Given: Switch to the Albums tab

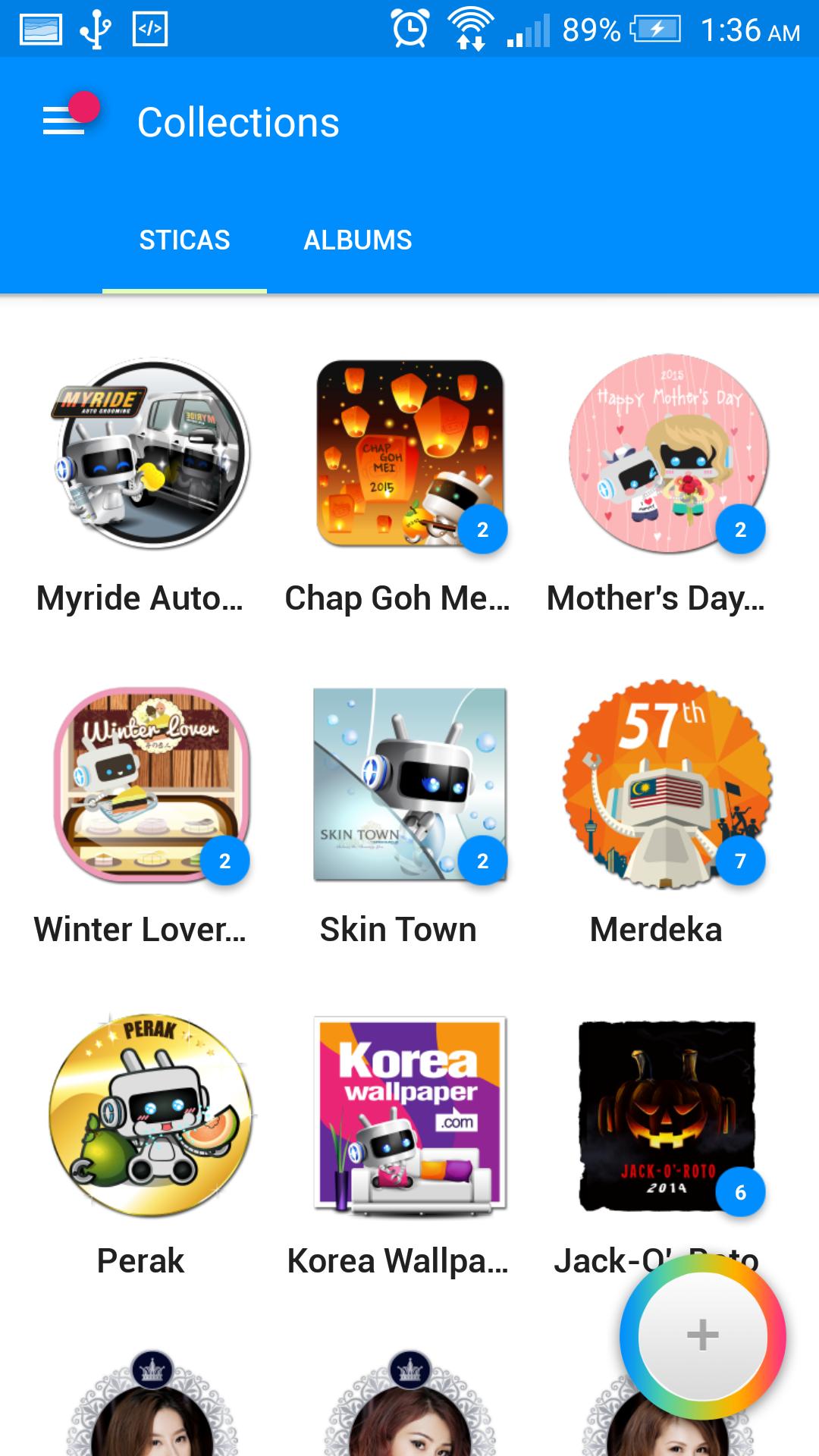Looking at the screenshot, I should (x=357, y=240).
